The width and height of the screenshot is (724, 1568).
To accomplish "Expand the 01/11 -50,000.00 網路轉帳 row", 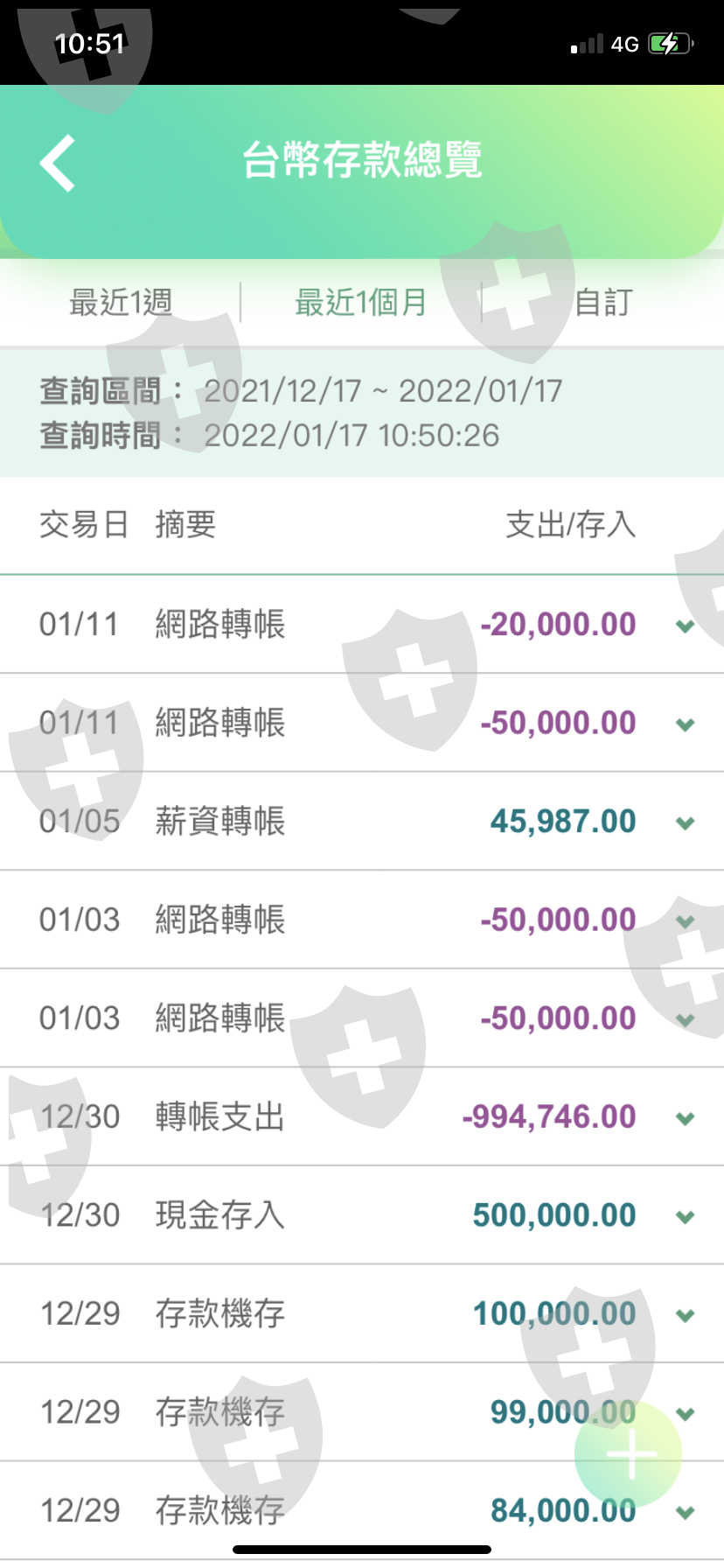I will (x=685, y=724).
